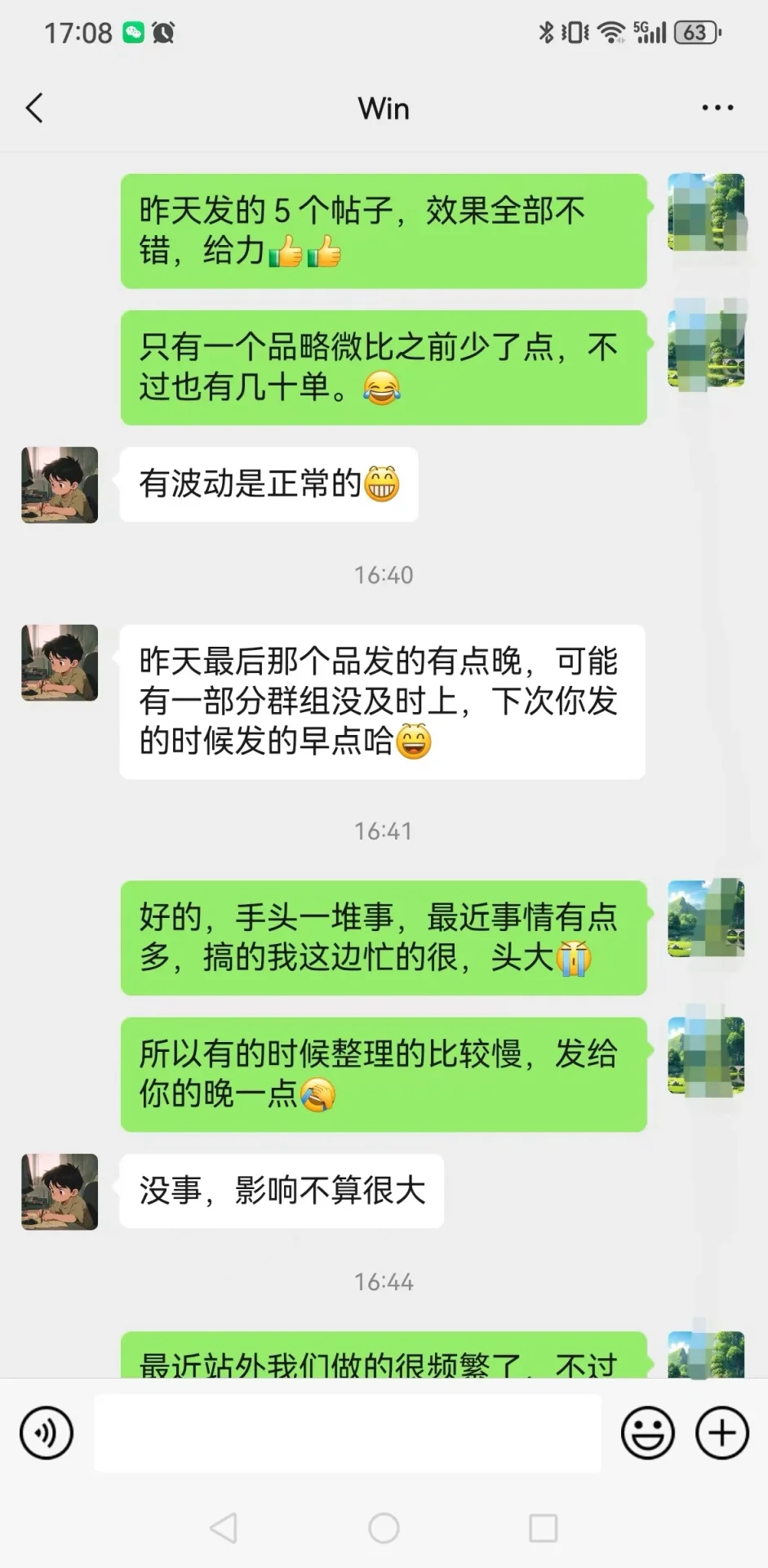Open system recent apps
This screenshot has width=768, height=1568.
click(543, 1527)
